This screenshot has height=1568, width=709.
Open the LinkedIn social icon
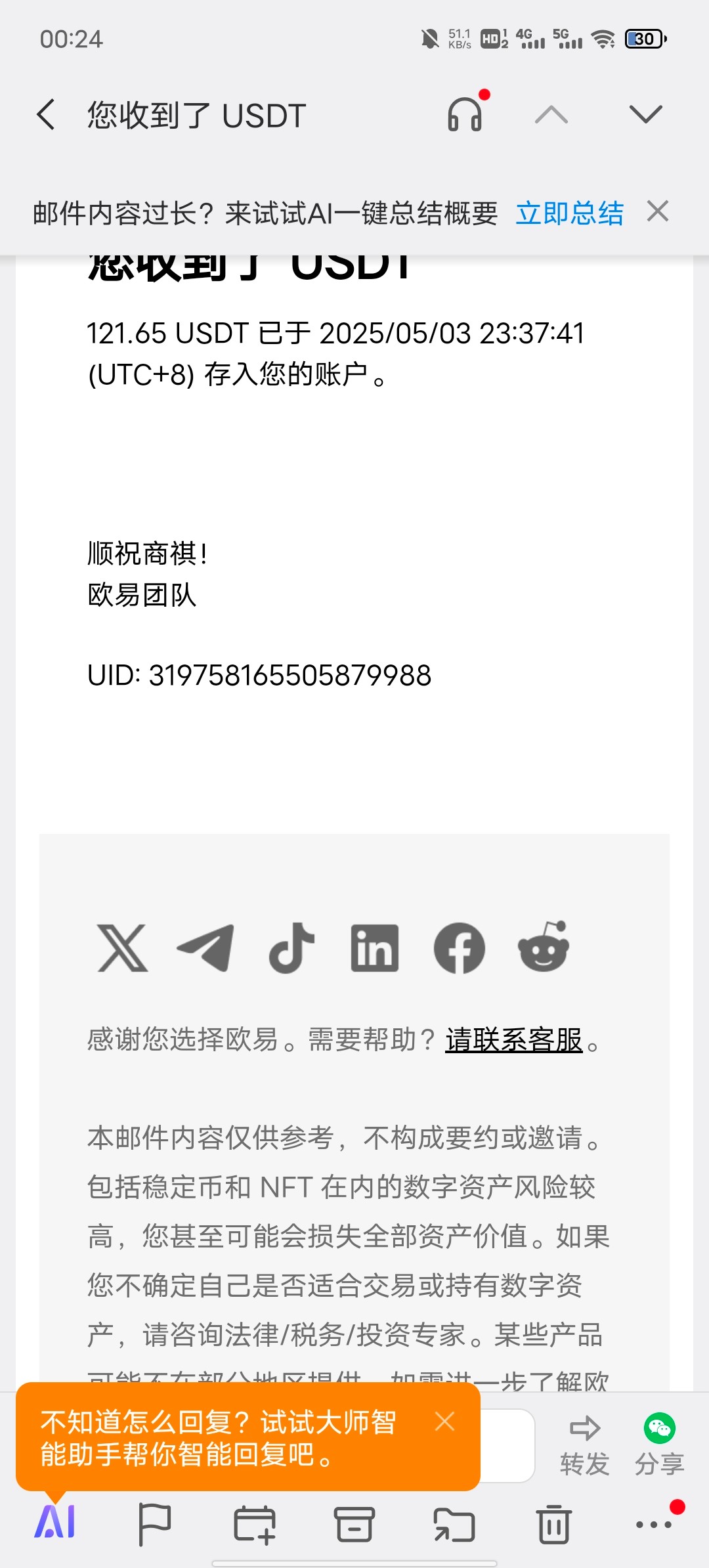(375, 947)
